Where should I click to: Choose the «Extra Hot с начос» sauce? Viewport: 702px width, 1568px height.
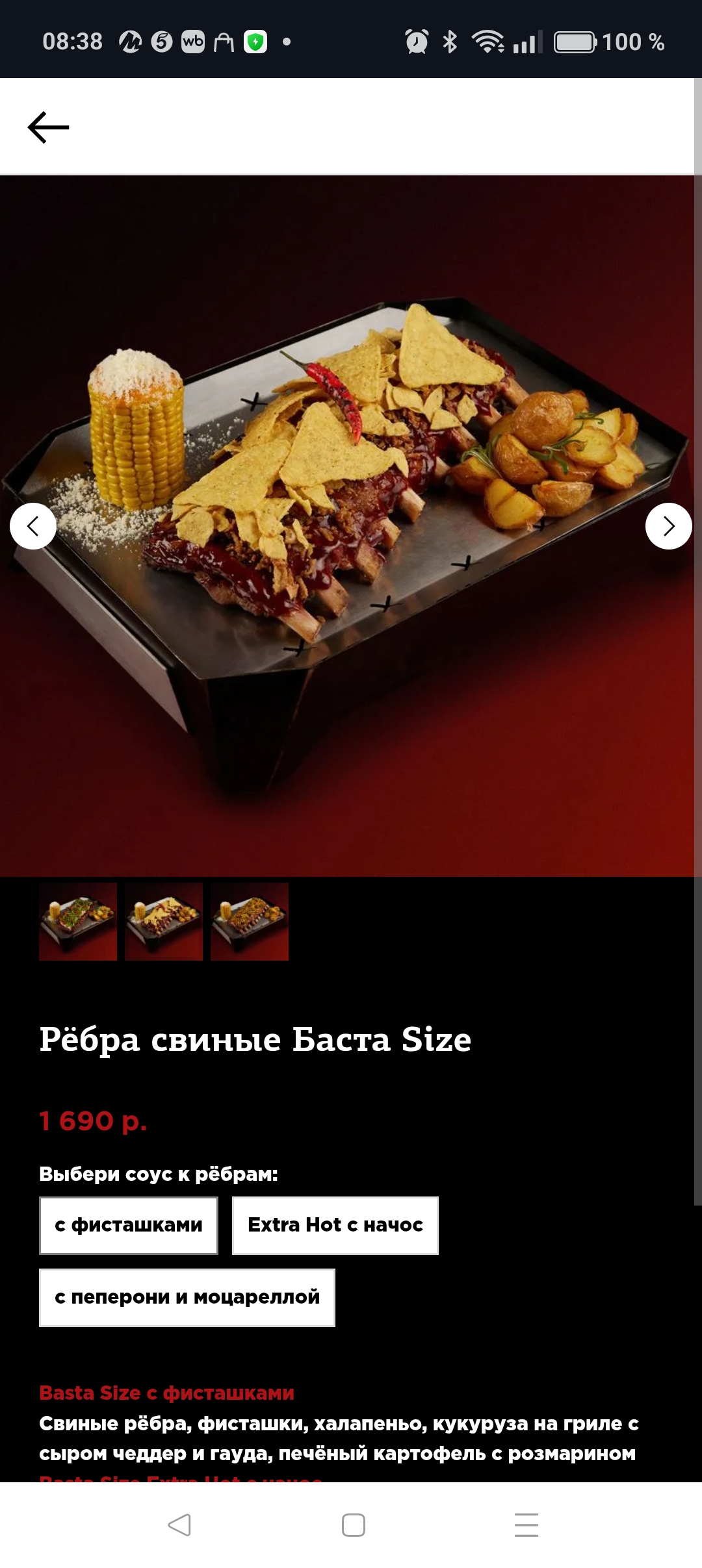(335, 1225)
